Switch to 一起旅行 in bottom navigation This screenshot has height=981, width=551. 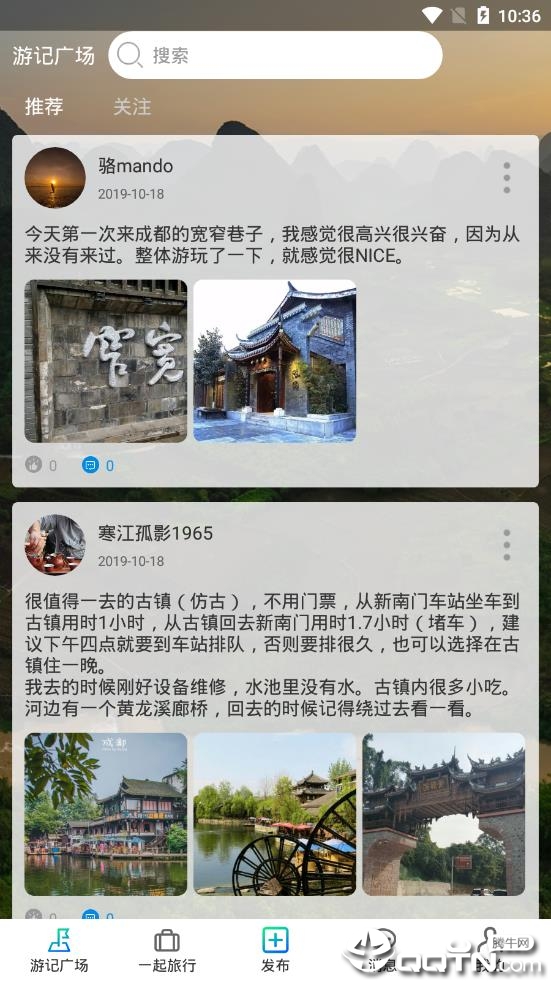click(x=167, y=950)
